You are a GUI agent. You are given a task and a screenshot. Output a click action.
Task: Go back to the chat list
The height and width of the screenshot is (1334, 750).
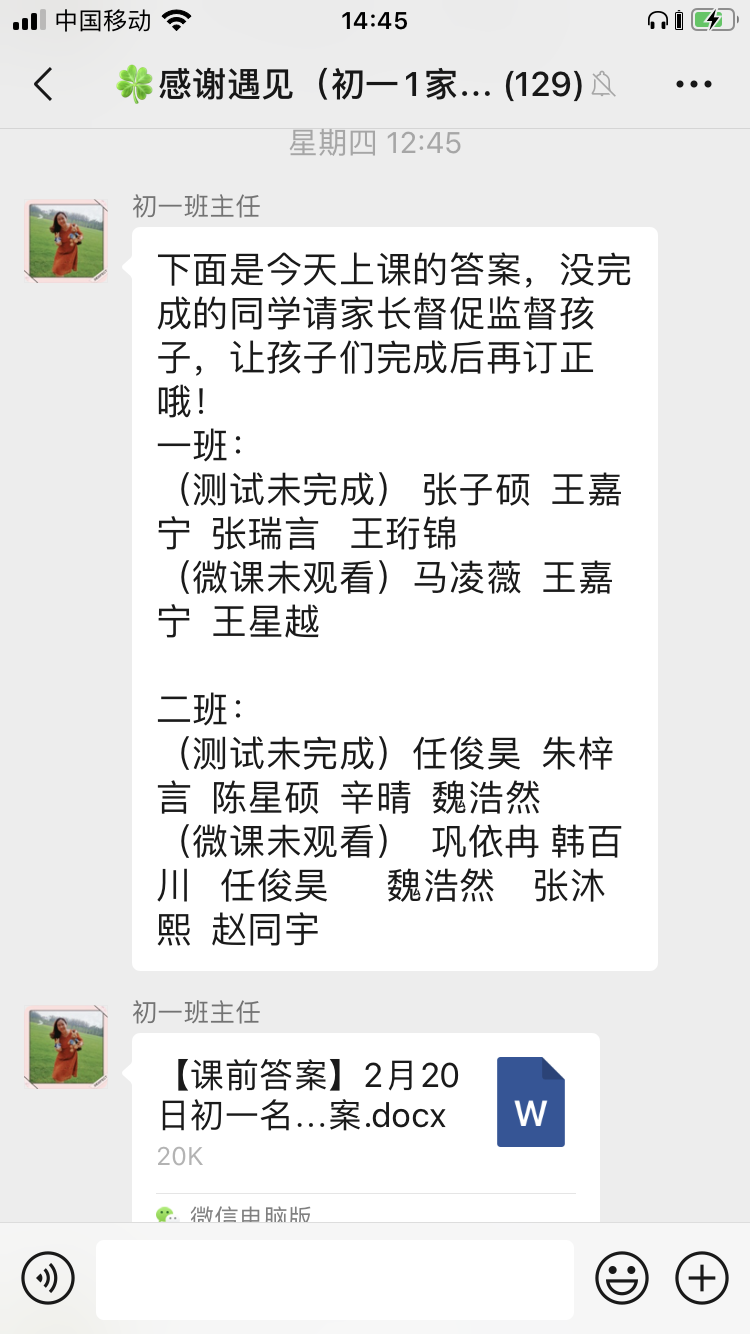pos(43,85)
